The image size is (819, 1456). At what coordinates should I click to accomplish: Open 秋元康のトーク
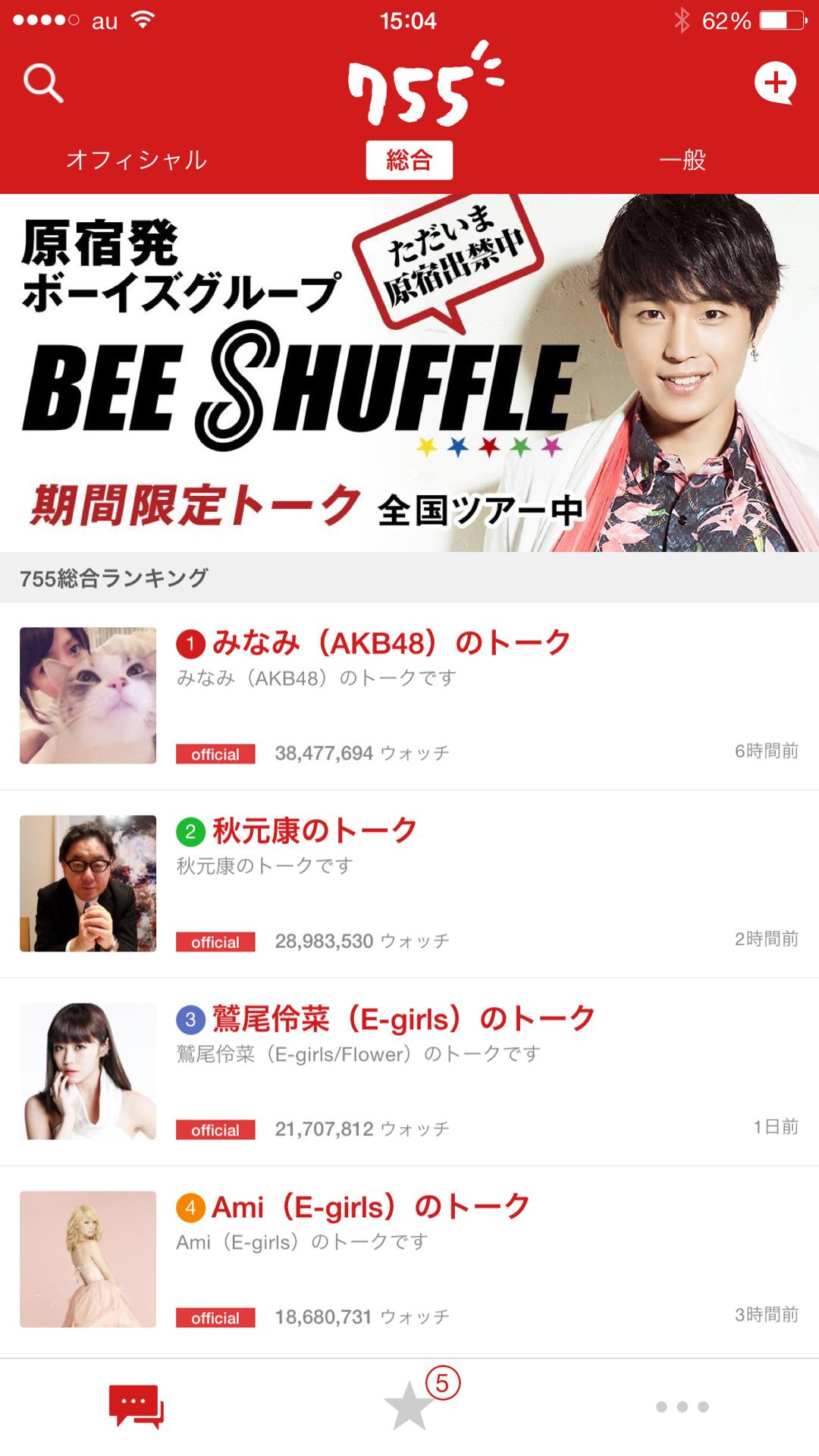pyautogui.click(x=409, y=884)
